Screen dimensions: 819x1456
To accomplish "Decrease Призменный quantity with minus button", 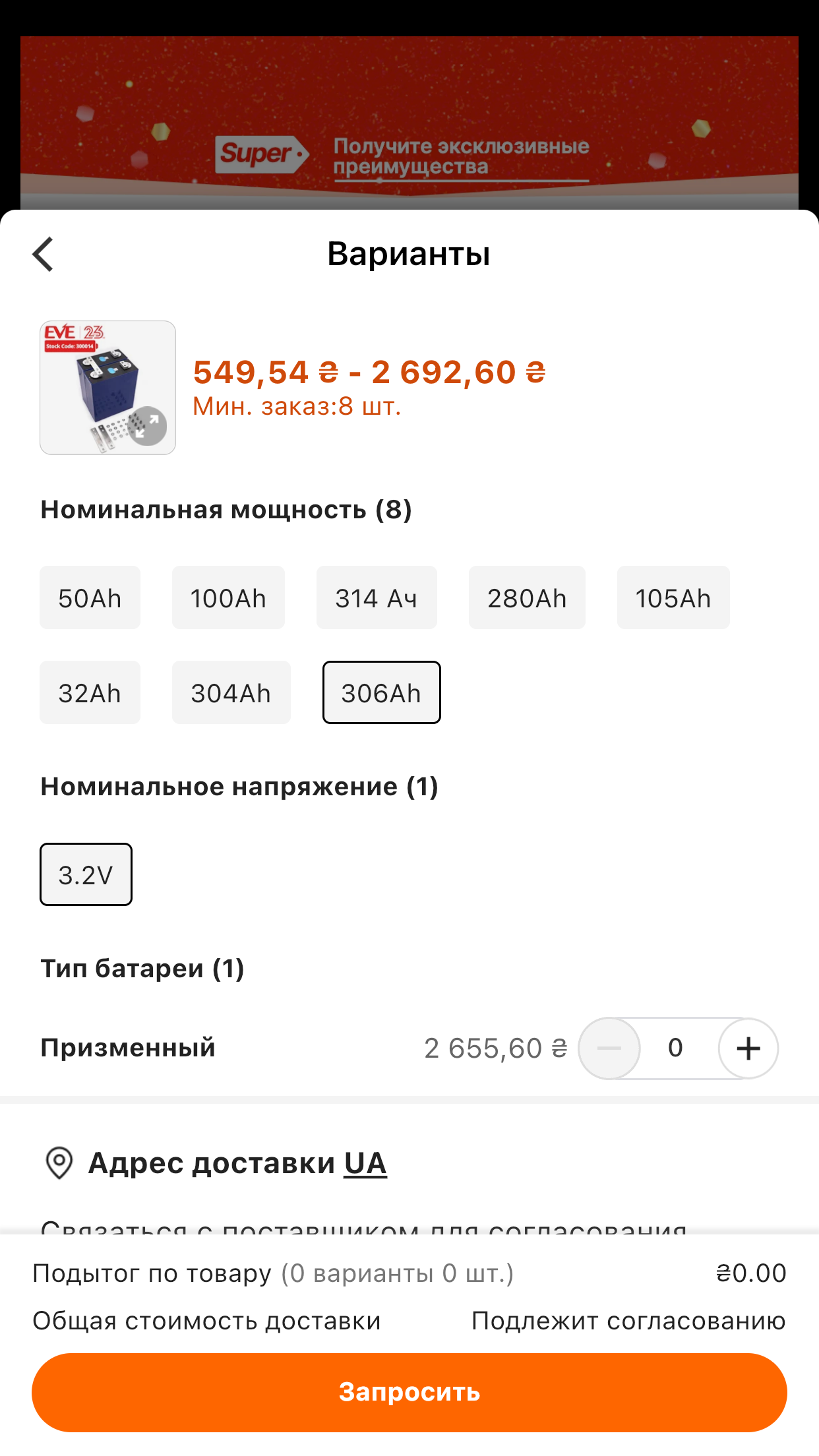I will (x=609, y=1048).
